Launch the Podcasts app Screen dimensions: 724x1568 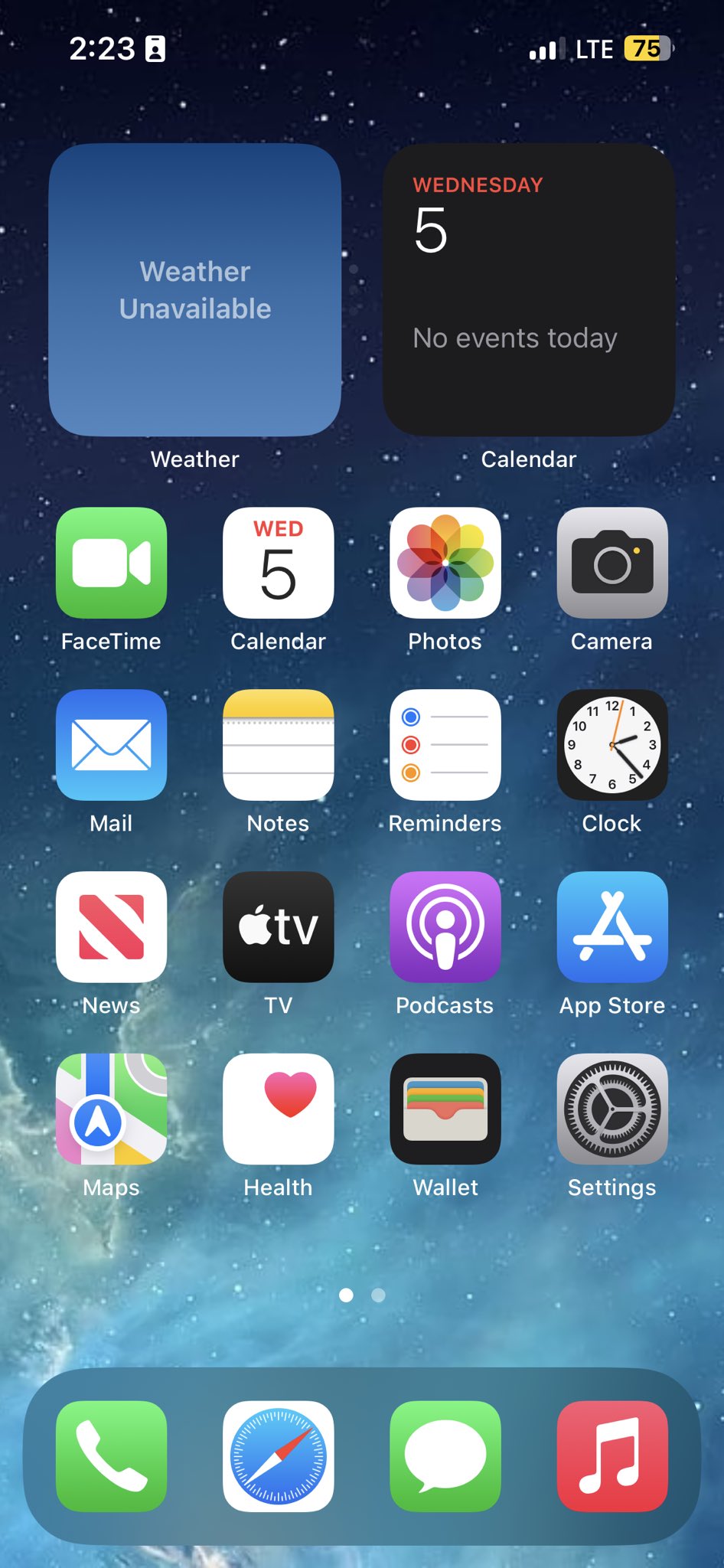(445, 927)
